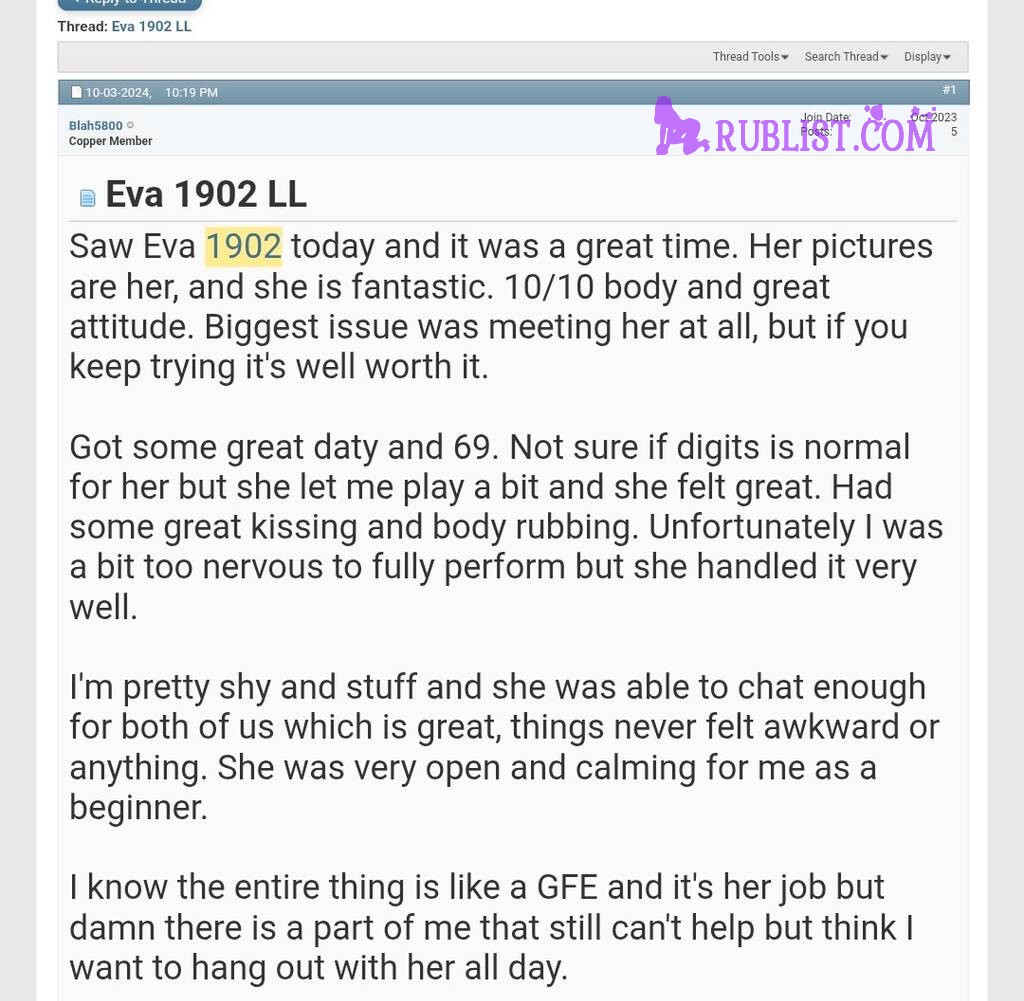Image resolution: width=1024 pixels, height=1001 pixels.
Task: Open the Search Thread dropdown
Action: (846, 57)
